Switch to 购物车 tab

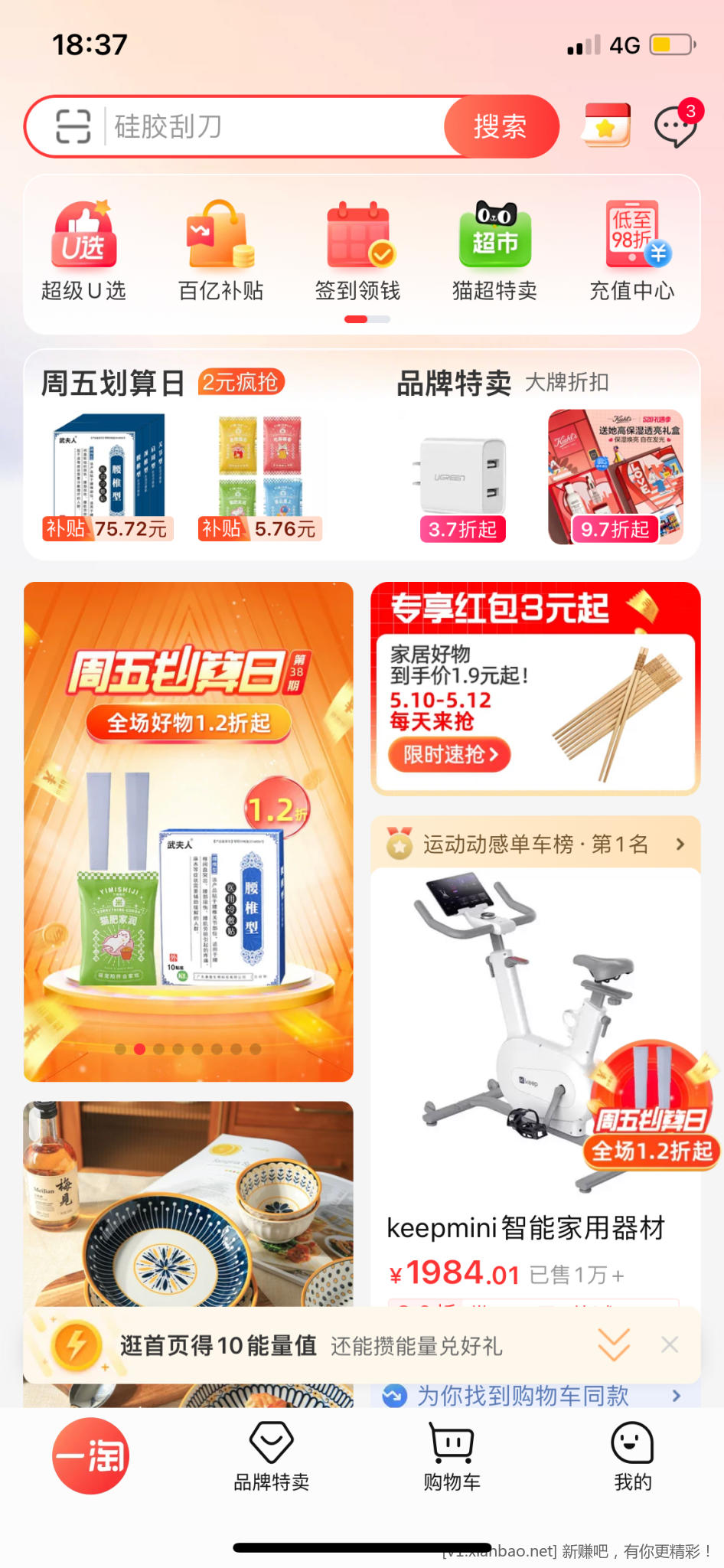point(452,1457)
